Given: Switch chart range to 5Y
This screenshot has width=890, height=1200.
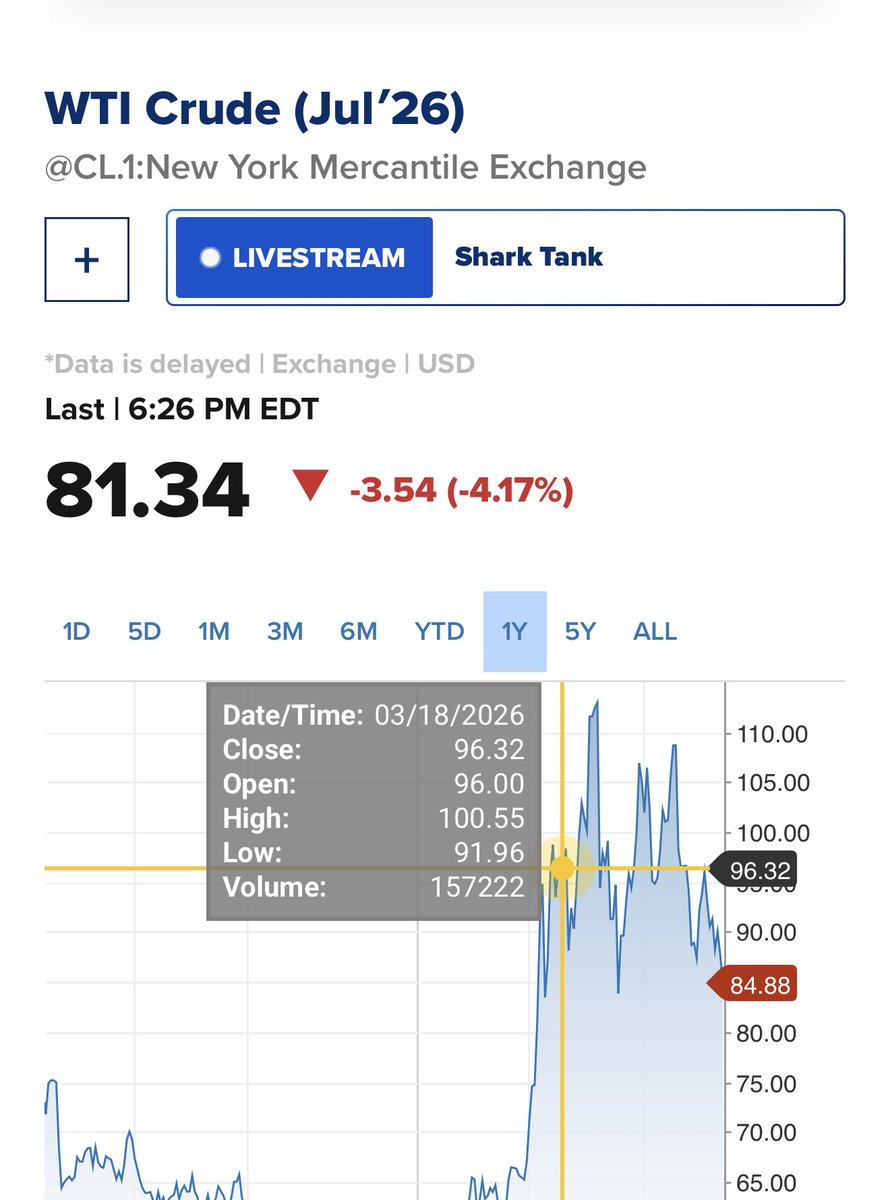Looking at the screenshot, I should click(x=580, y=632).
